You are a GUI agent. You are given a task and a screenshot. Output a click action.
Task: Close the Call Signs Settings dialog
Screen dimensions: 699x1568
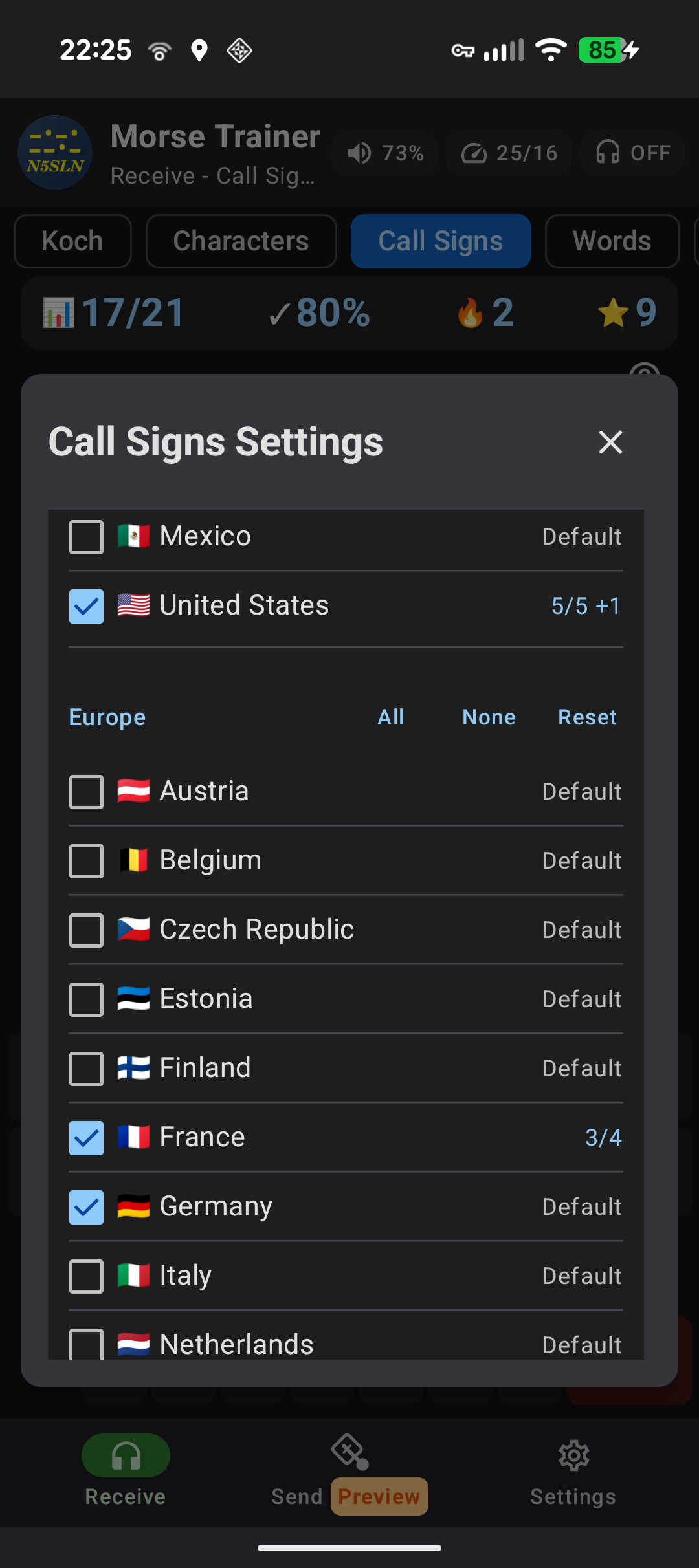[609, 443]
